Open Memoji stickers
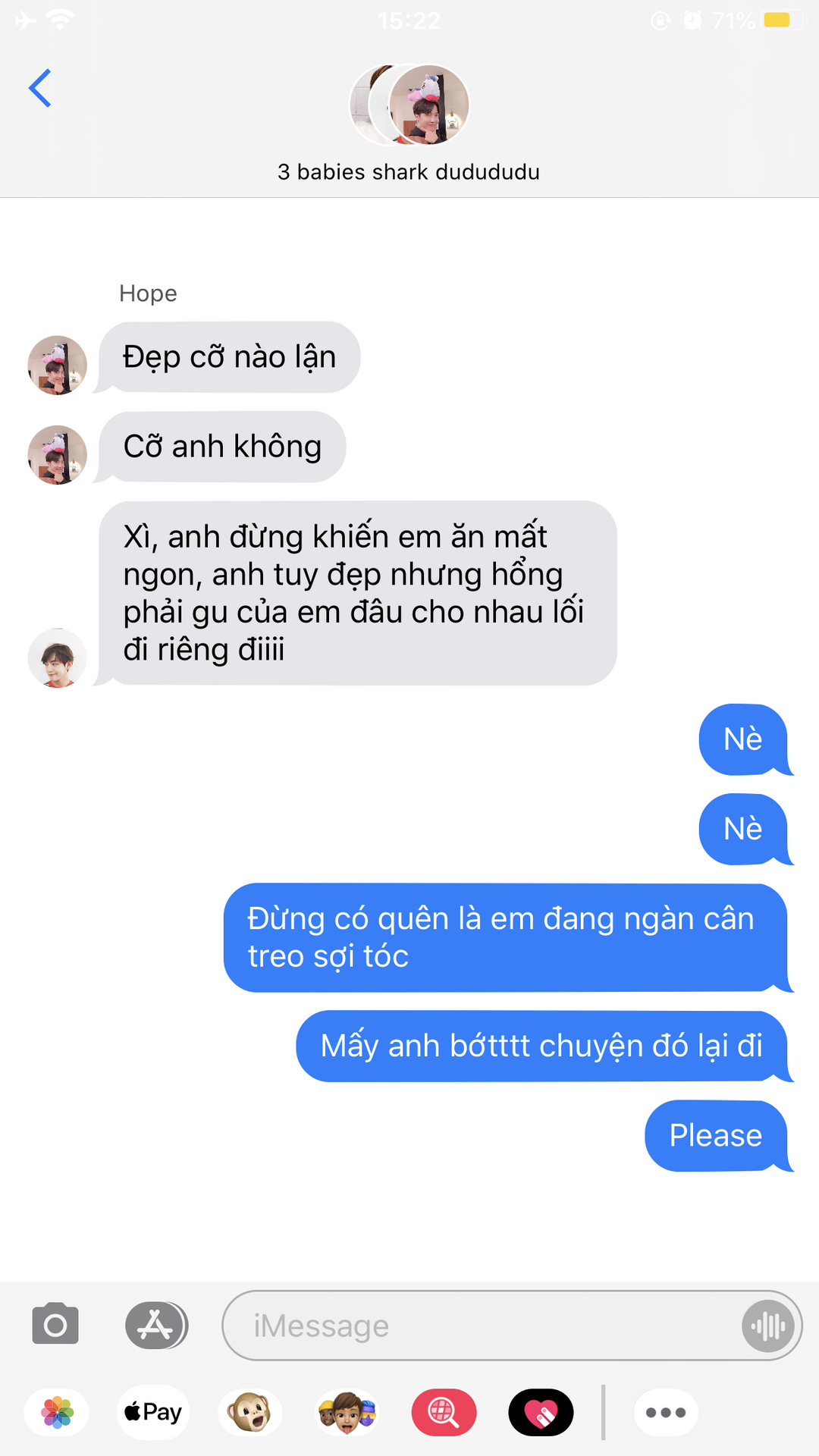Viewport: 819px width, 1456px height. pos(347,1412)
